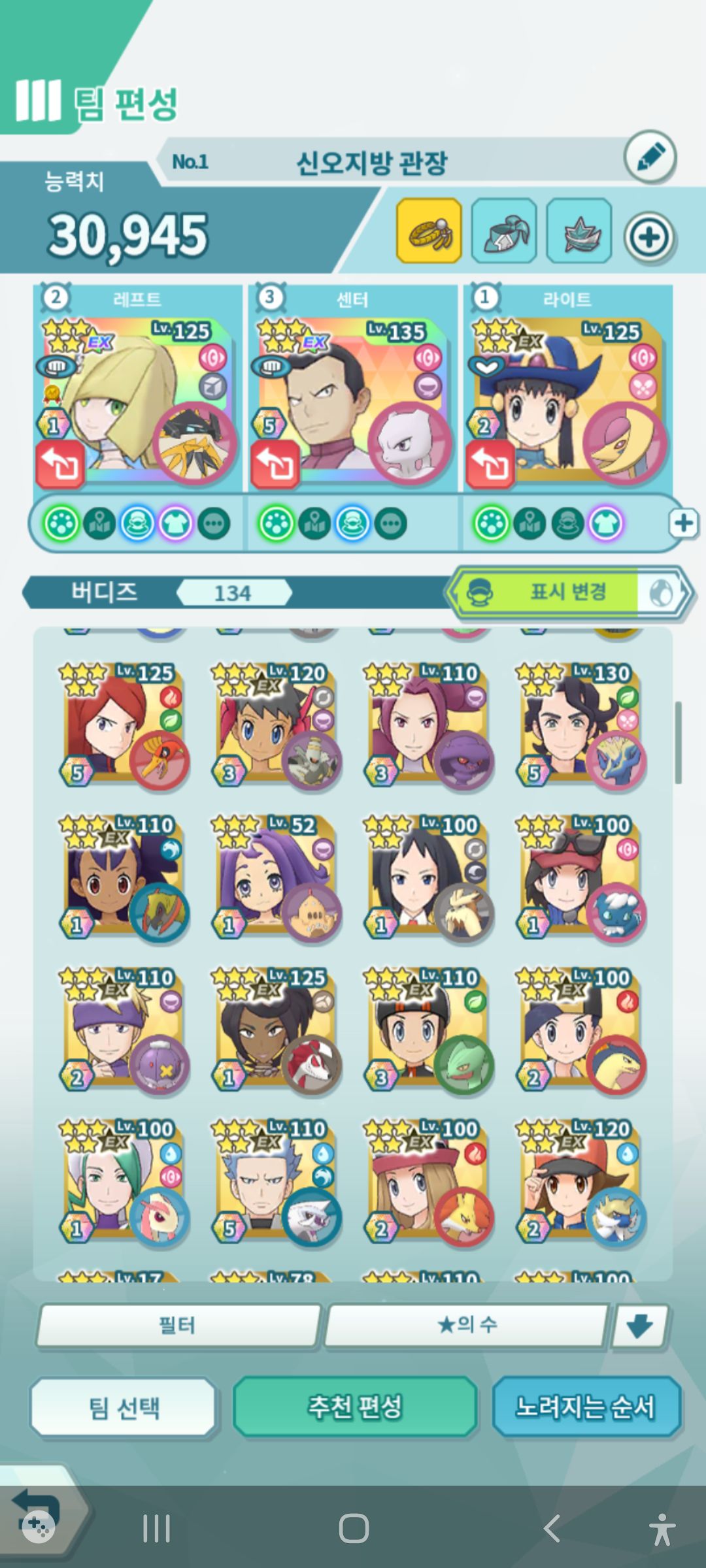
Task: Open 노려지는 순서 targeting order
Action: (x=585, y=1407)
